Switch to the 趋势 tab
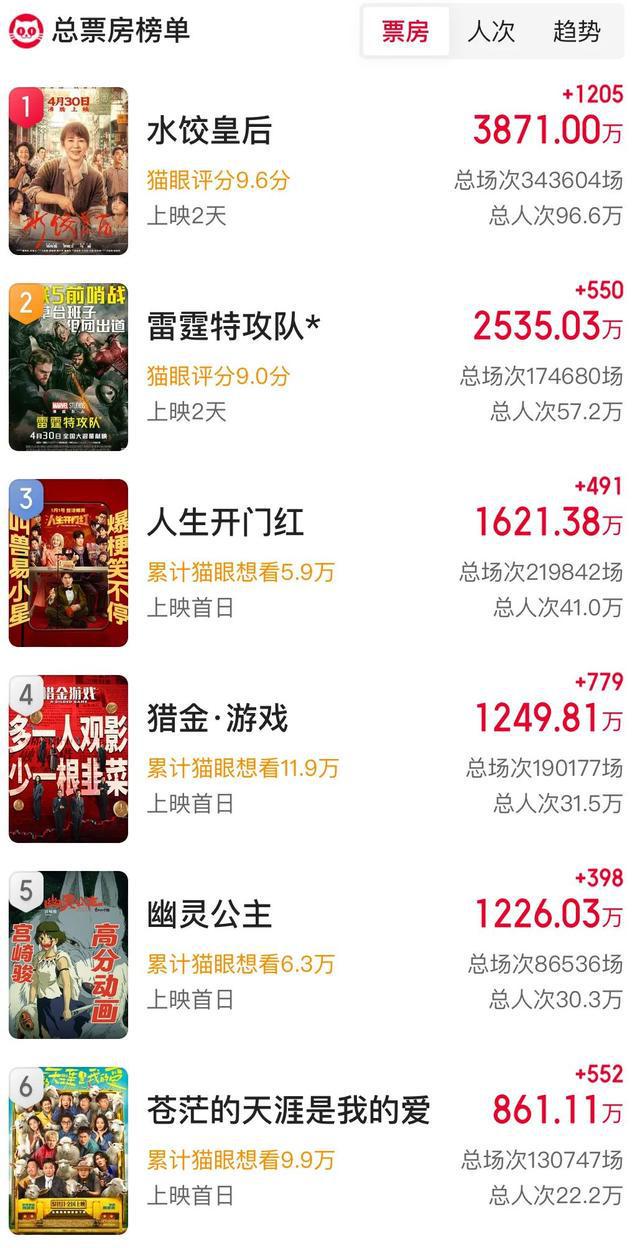Viewport: 640px width, 1248px height. pos(577,31)
